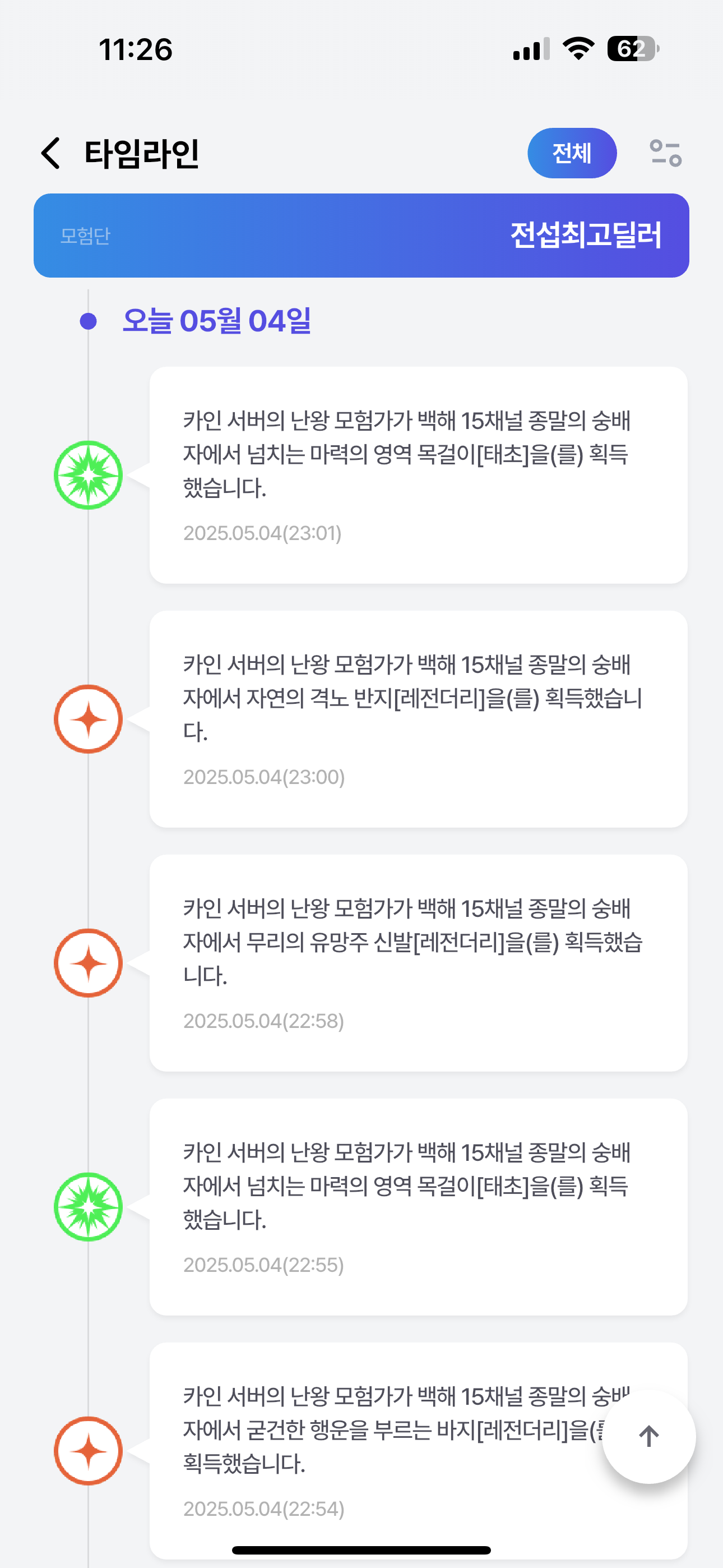Image resolution: width=723 pixels, height=1568 pixels.
Task: Go back from the 타임라인 screen
Action: point(51,153)
